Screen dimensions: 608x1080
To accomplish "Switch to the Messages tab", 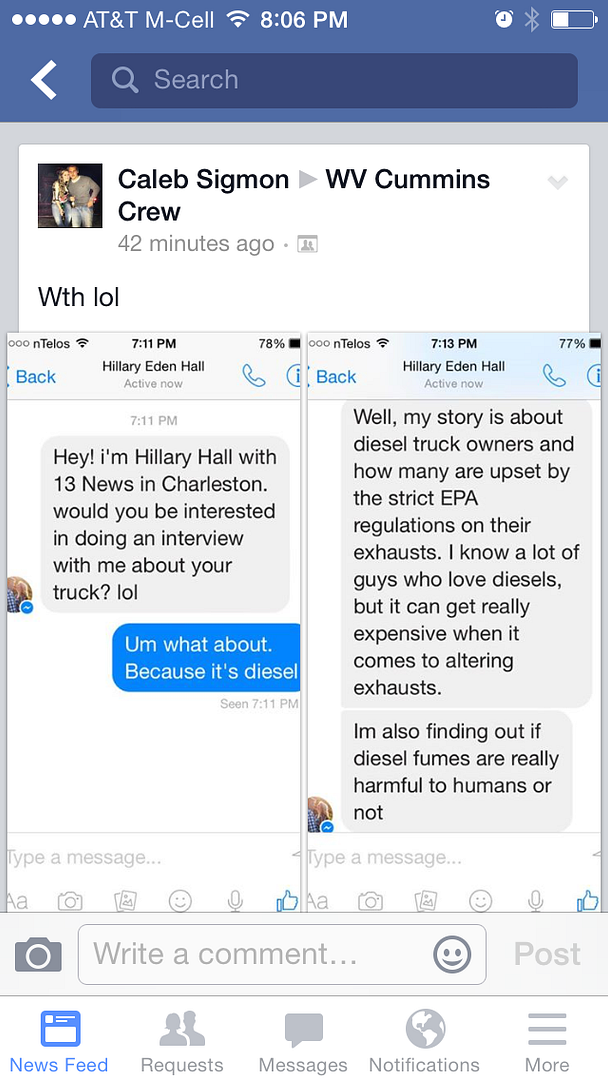I will tap(303, 1040).
